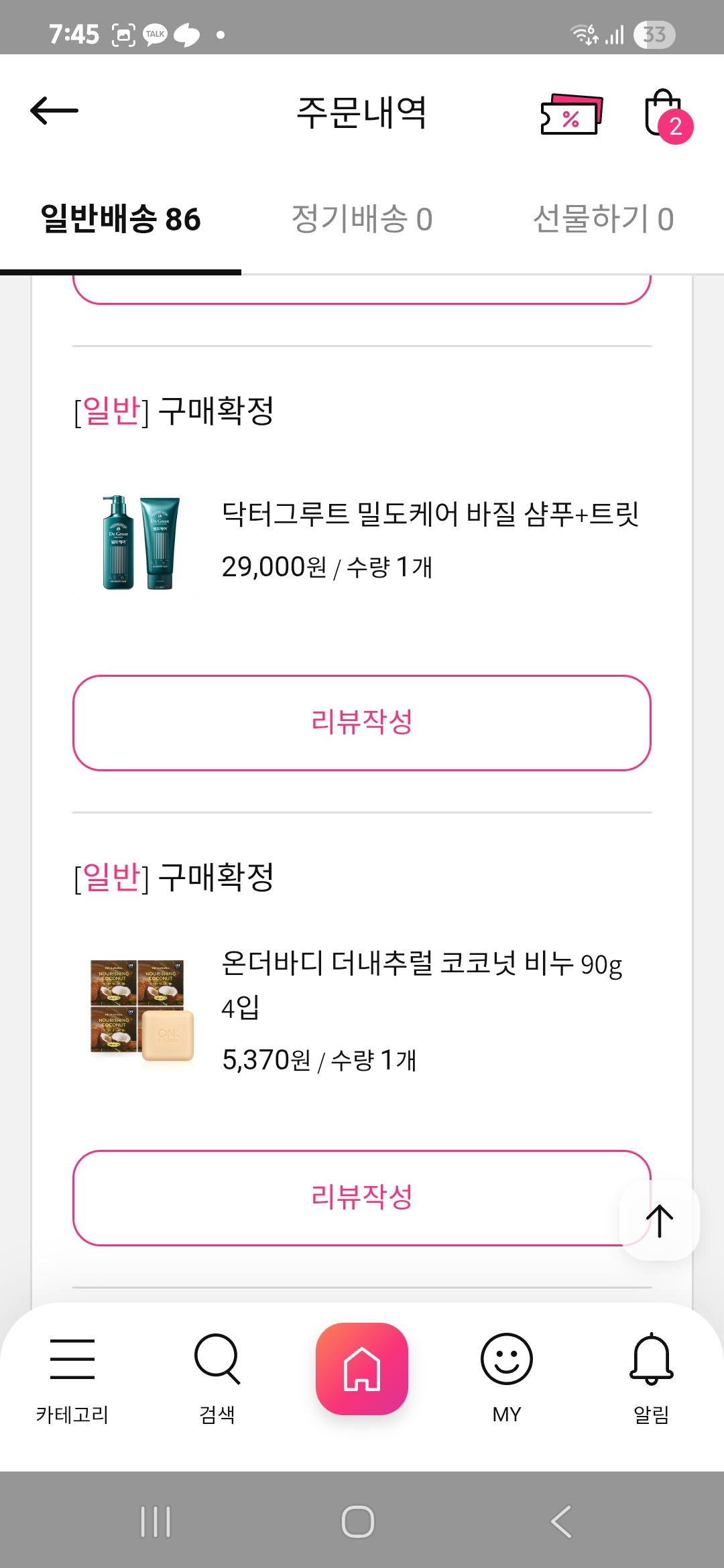The image size is (724, 1568).
Task: Open the coupon ticket icon
Action: point(571,114)
